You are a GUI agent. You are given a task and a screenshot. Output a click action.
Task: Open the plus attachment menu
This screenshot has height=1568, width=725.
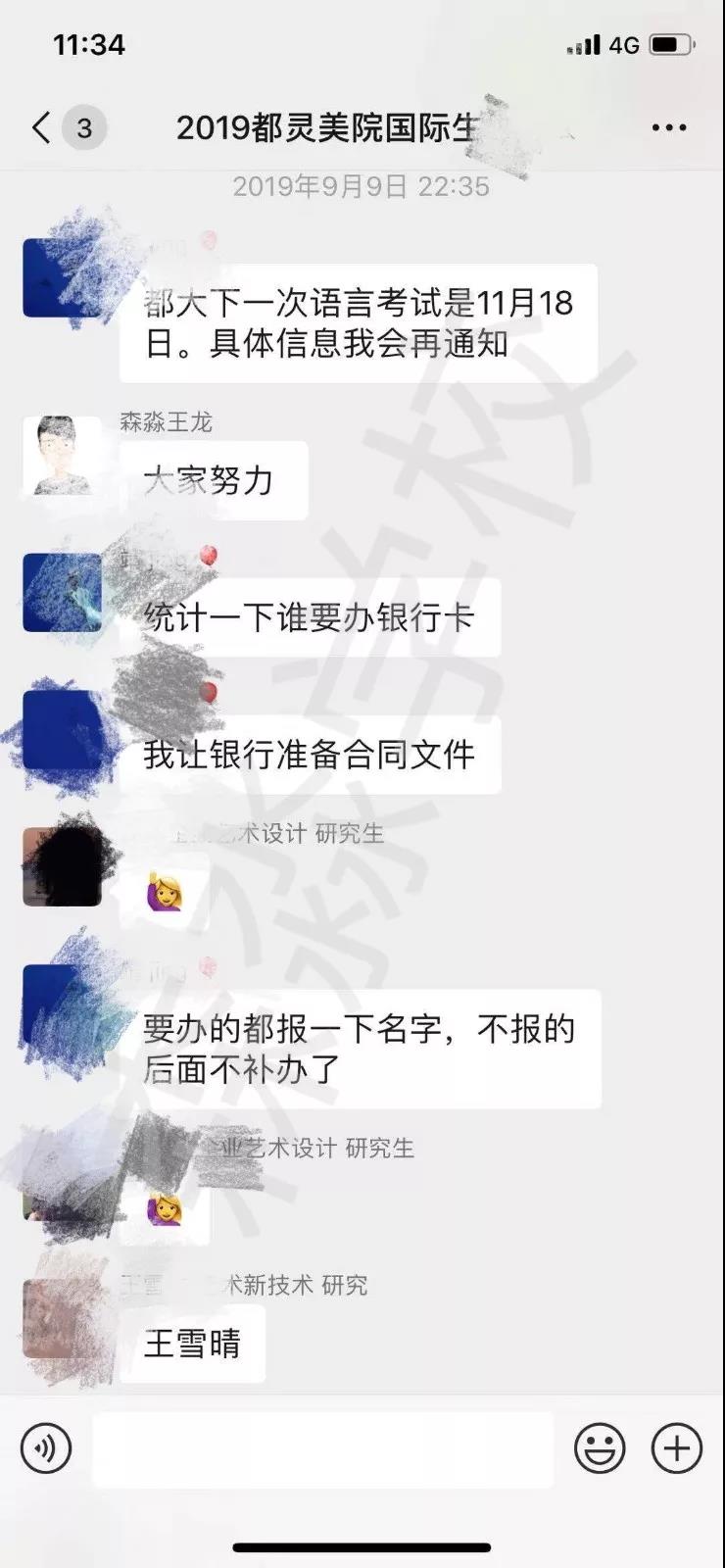pyautogui.click(x=677, y=1448)
